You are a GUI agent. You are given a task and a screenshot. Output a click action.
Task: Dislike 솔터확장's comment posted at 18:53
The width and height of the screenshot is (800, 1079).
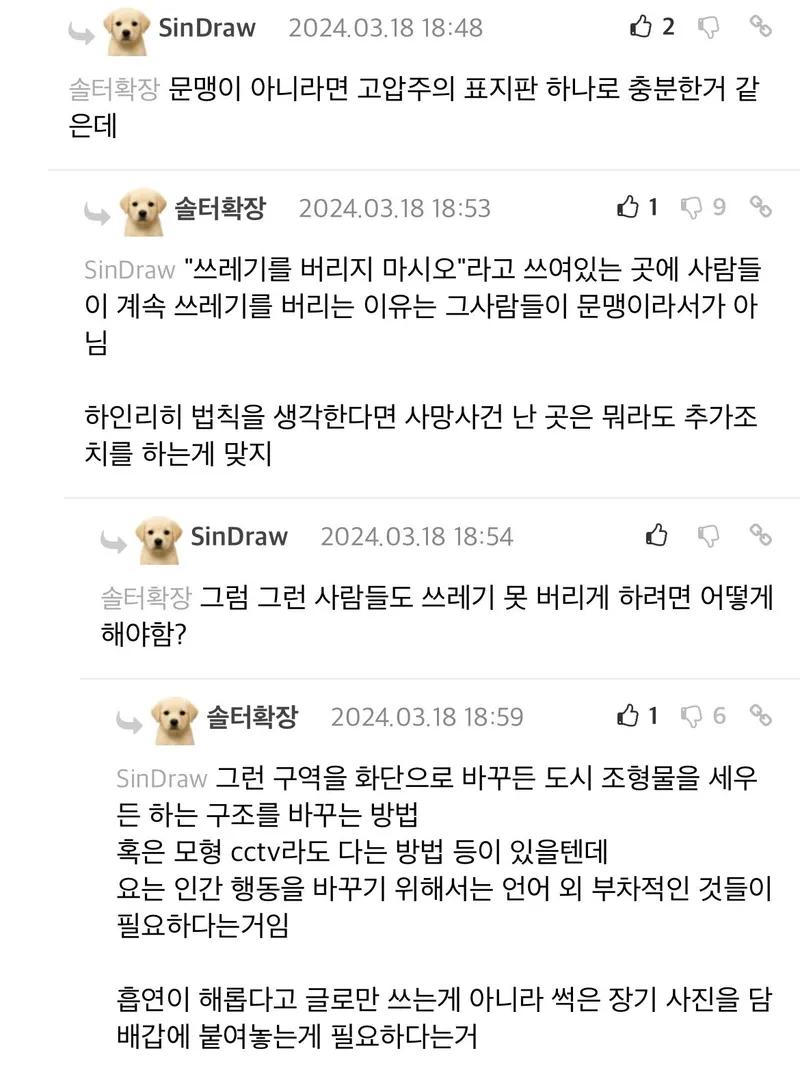click(691, 207)
